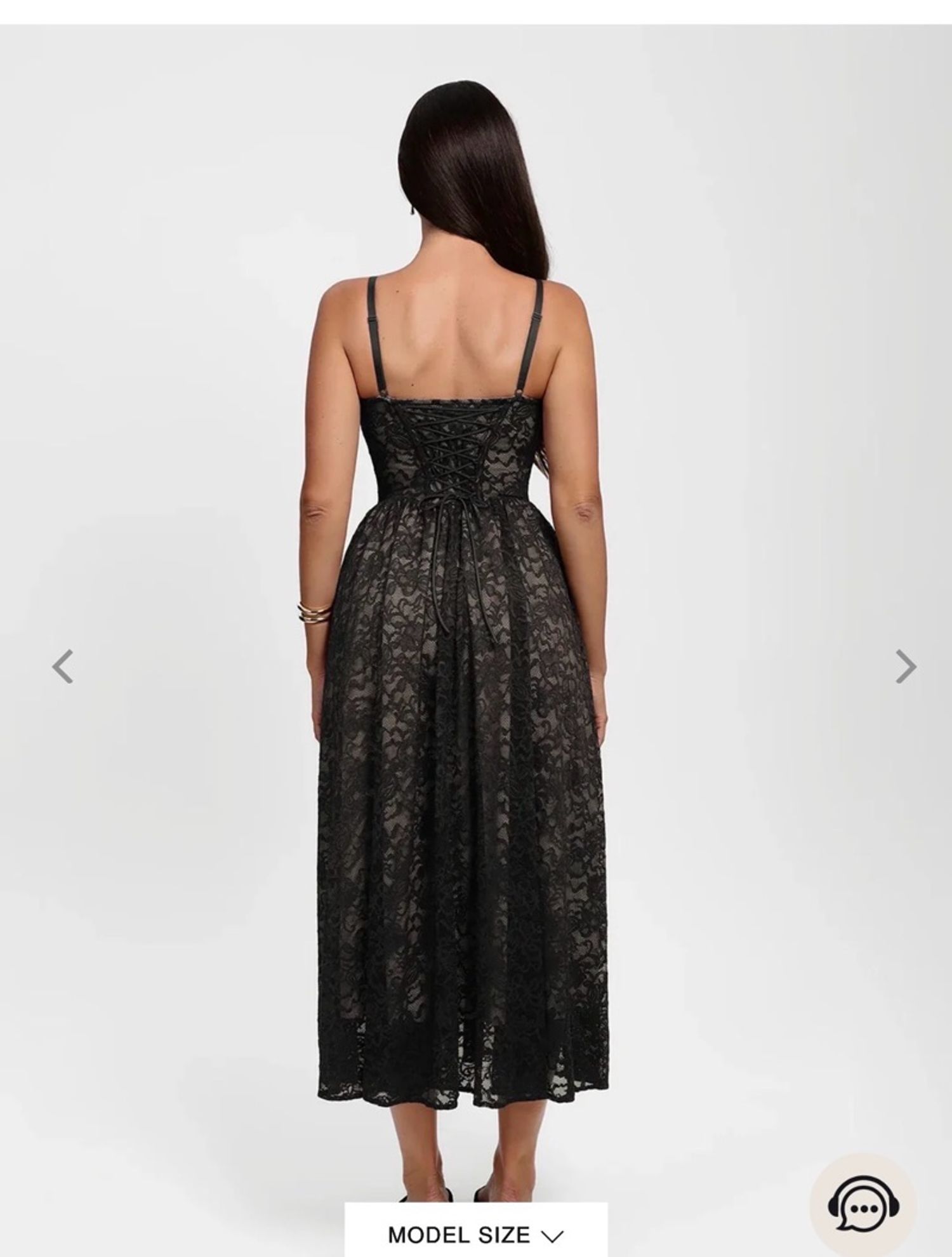Image resolution: width=952 pixels, height=1257 pixels.
Task: Go to the previous product image
Action: 62,667
